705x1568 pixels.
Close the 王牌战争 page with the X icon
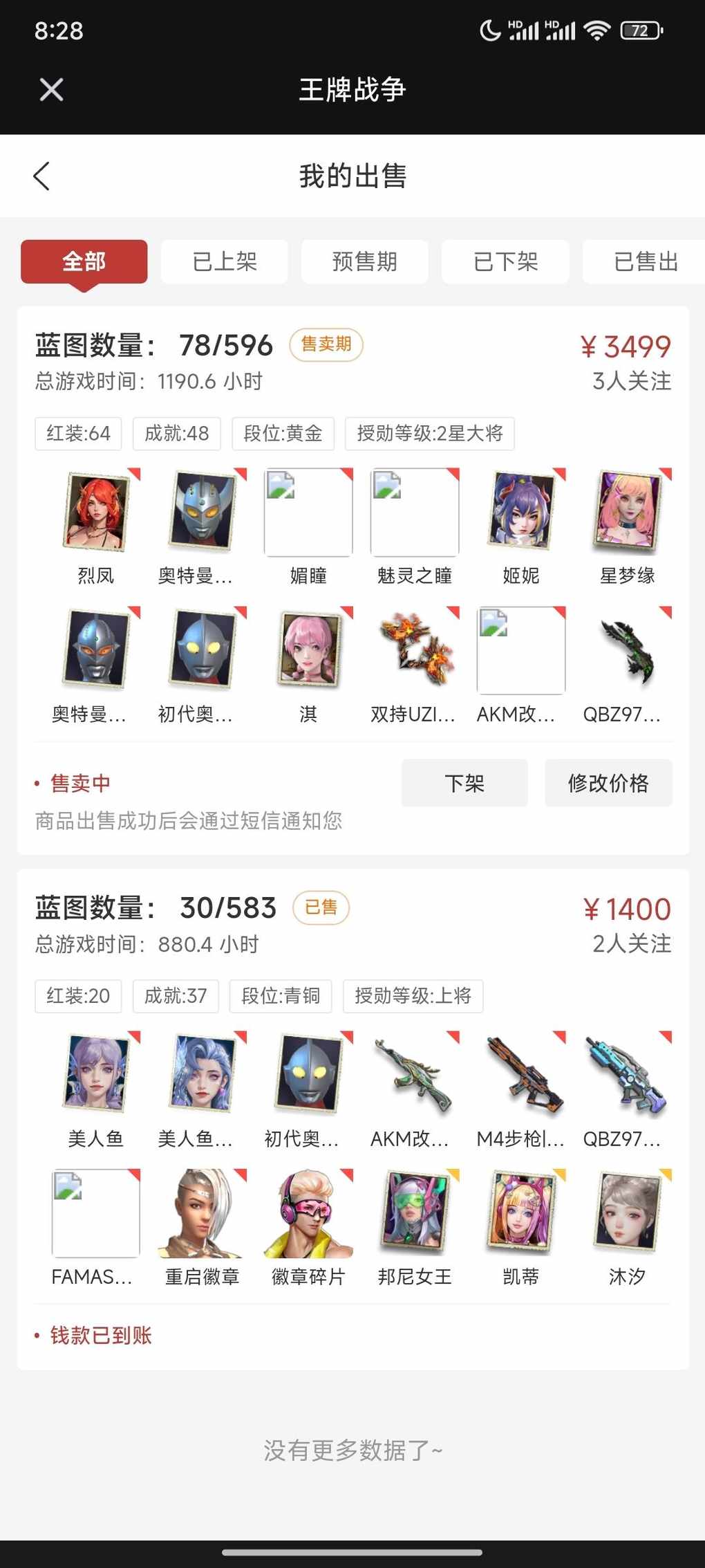point(51,89)
